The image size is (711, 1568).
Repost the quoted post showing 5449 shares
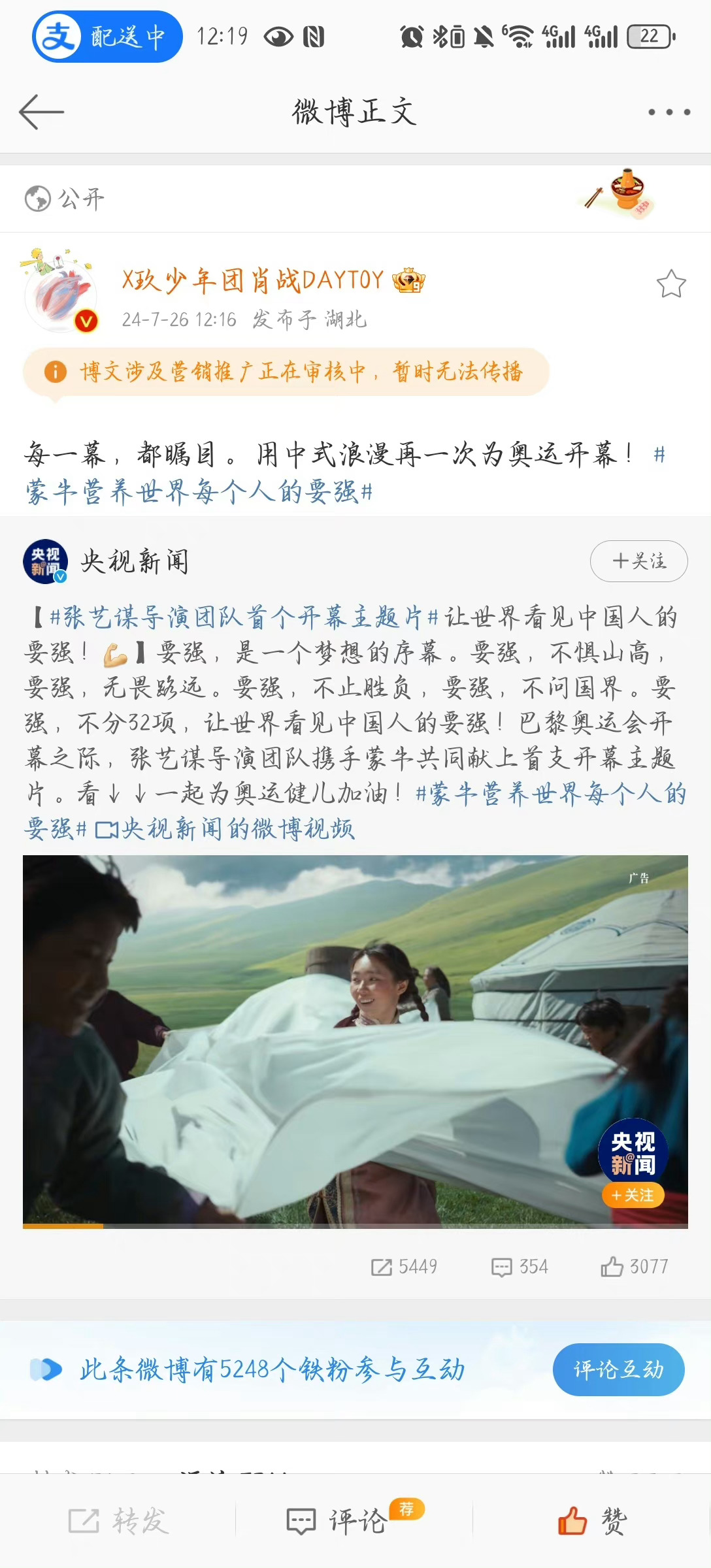(404, 1267)
